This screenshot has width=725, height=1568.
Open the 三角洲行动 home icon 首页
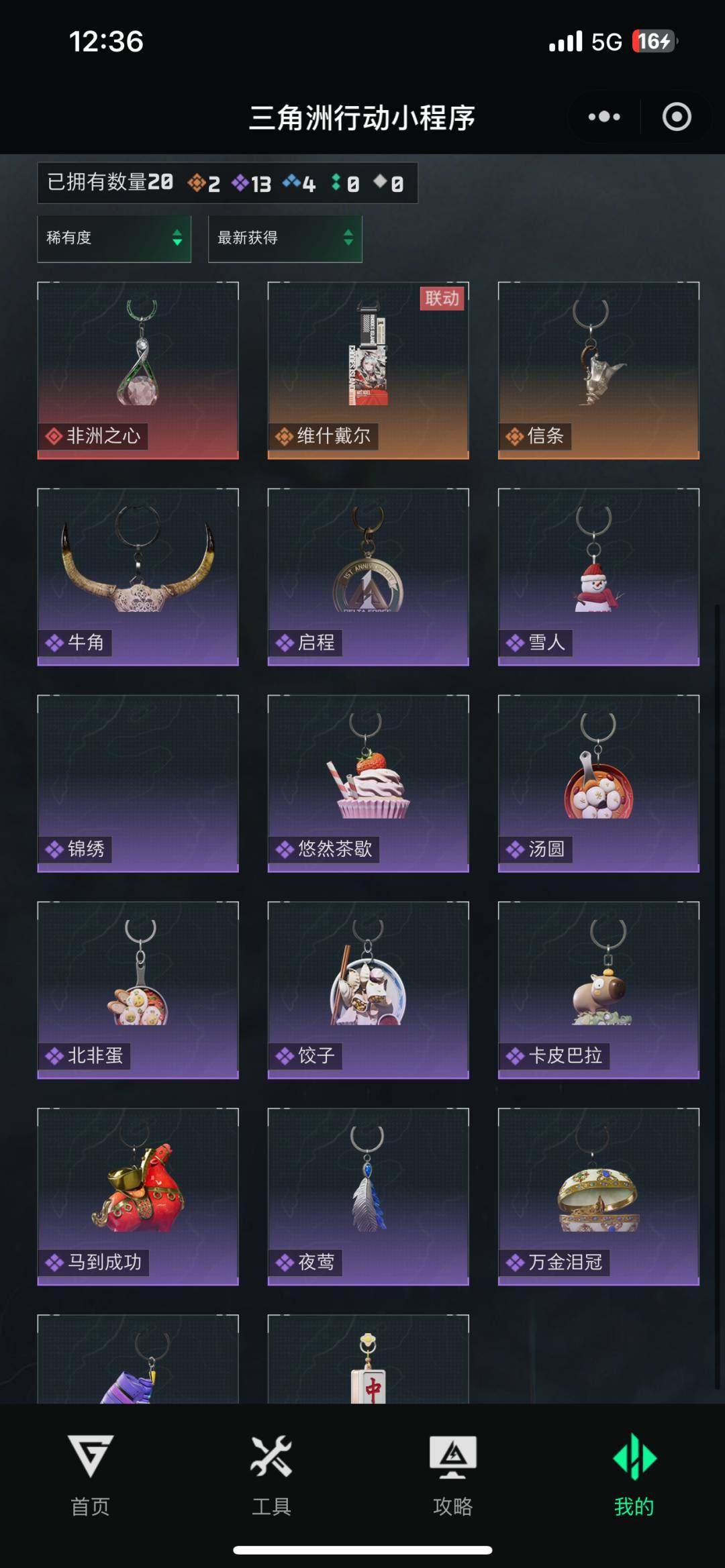point(89,1463)
